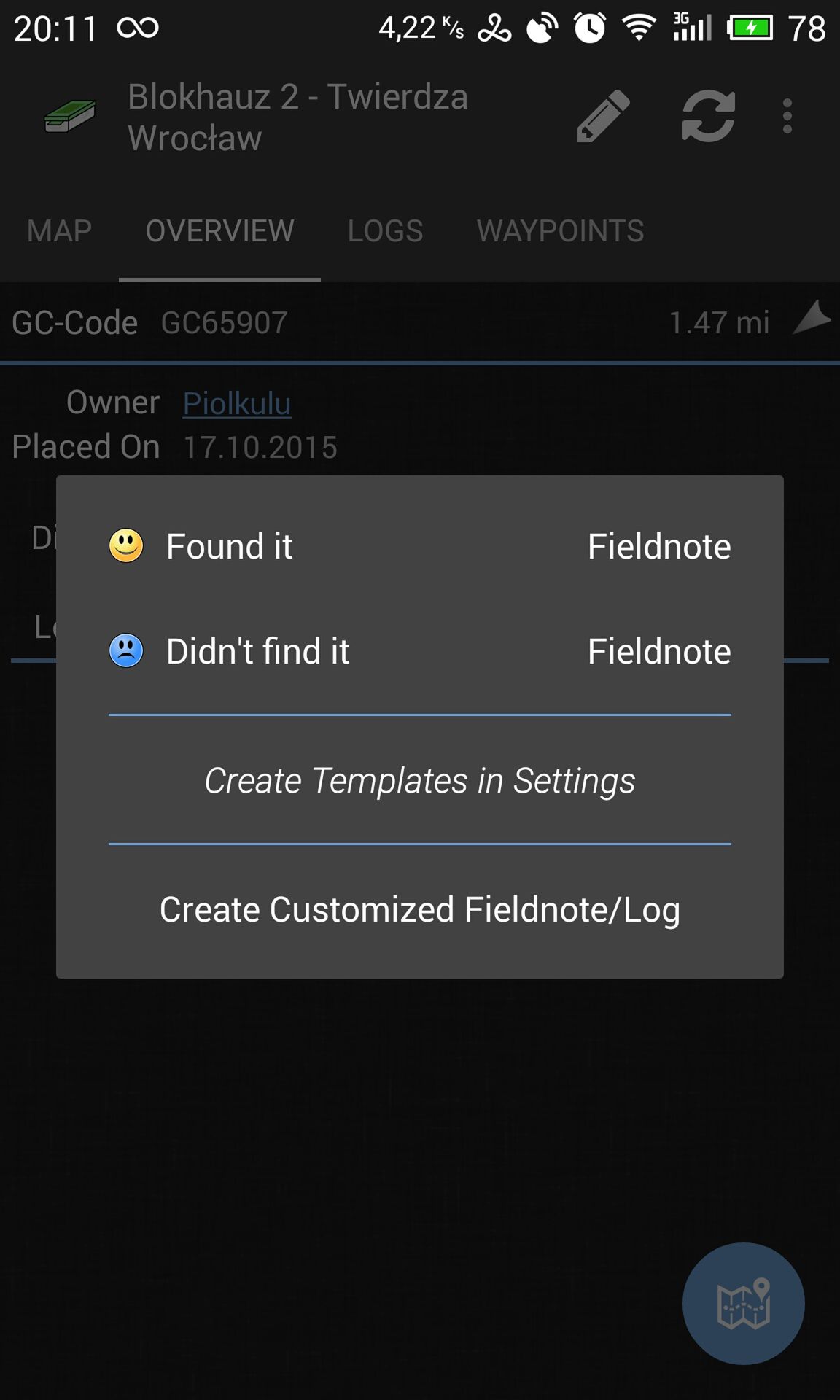
Task: Open Create Templates in Settings
Action: point(419,780)
